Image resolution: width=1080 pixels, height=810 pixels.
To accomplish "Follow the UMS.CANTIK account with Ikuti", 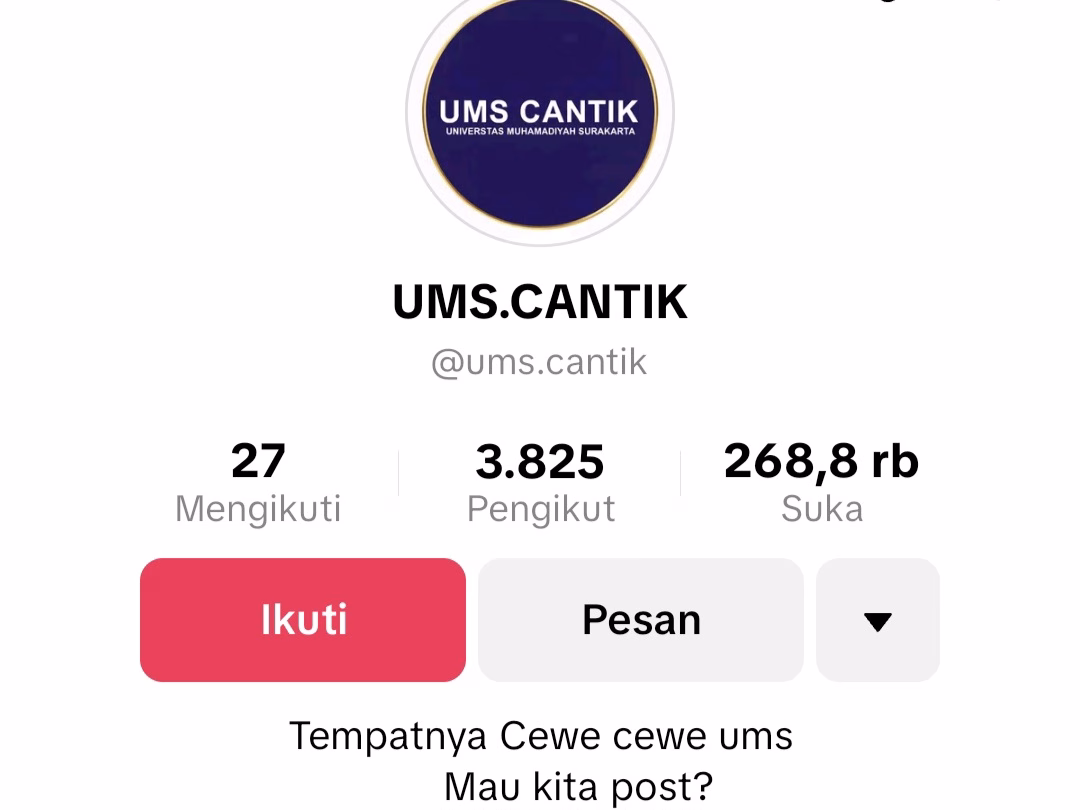I will click(x=303, y=620).
